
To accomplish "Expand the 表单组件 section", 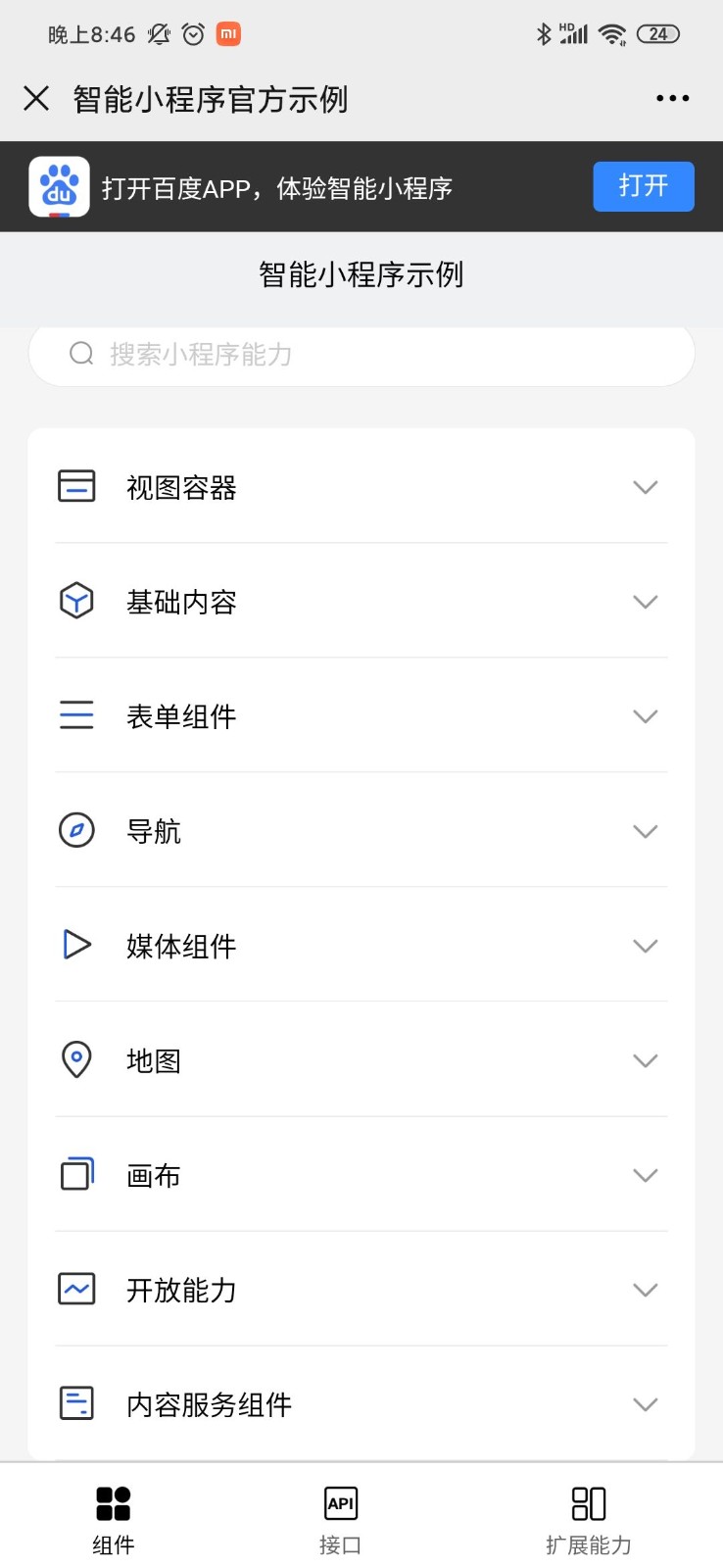I will (361, 716).
